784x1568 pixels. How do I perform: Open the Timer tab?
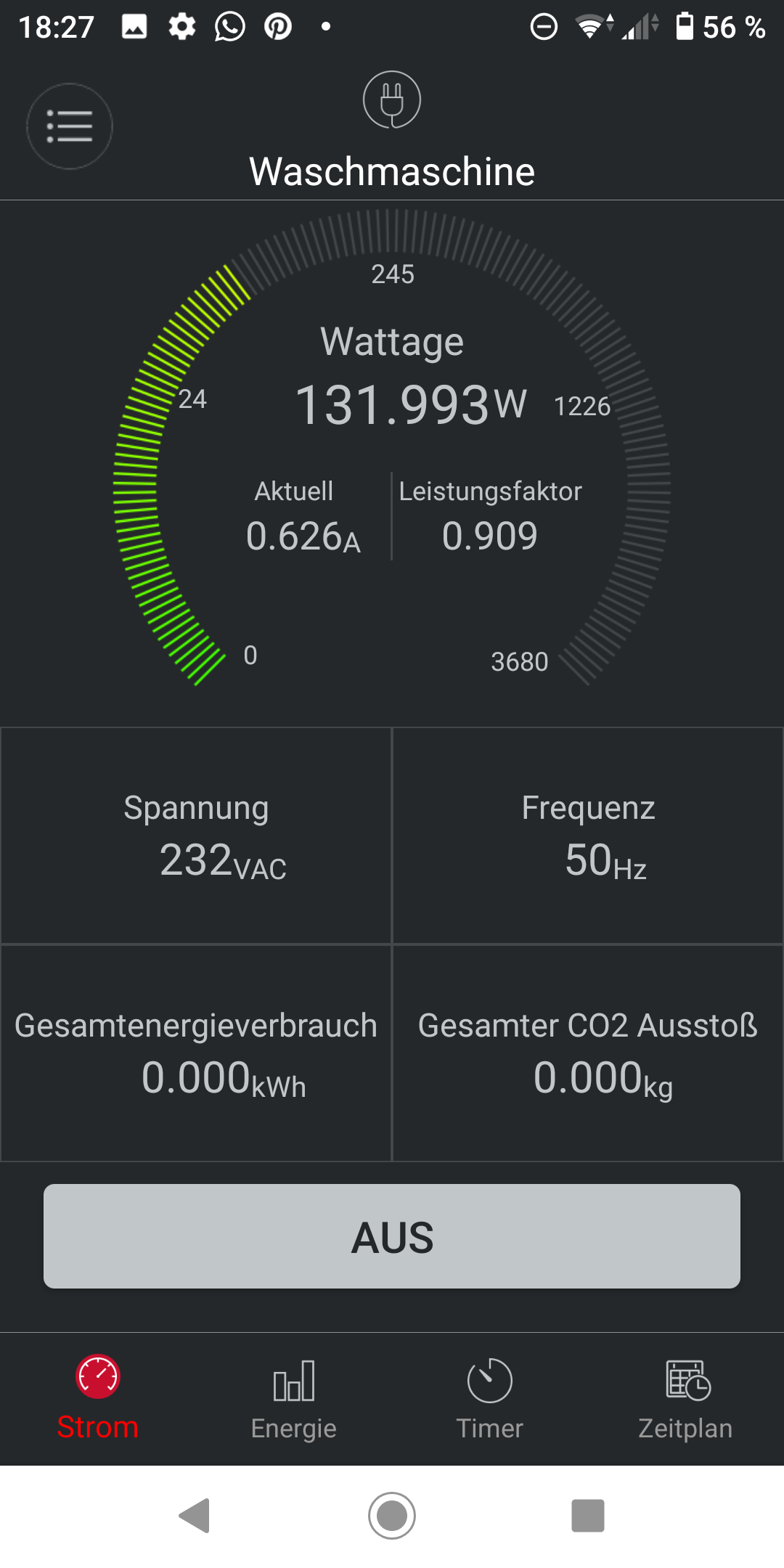490,1397
